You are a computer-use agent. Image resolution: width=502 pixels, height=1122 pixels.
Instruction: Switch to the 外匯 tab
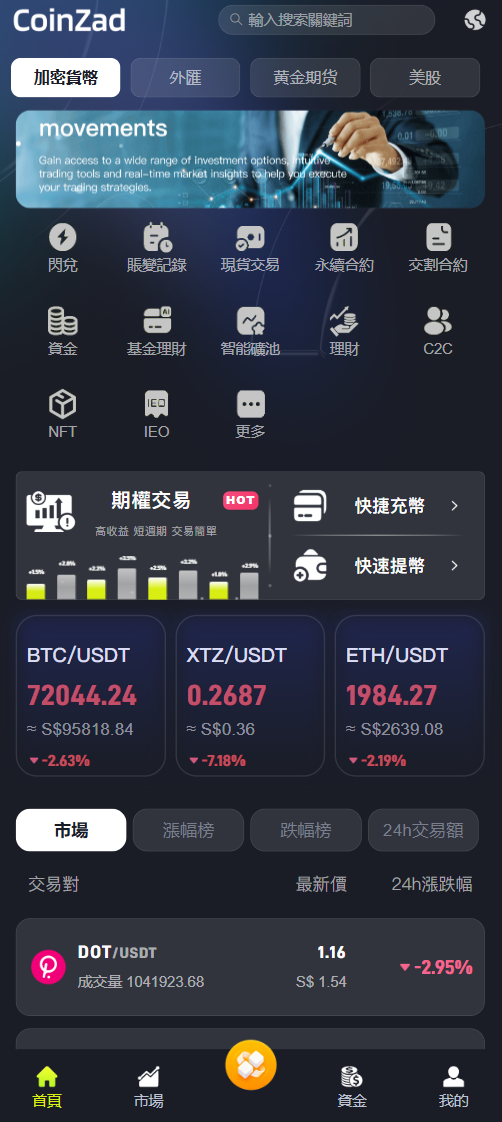tap(185, 77)
